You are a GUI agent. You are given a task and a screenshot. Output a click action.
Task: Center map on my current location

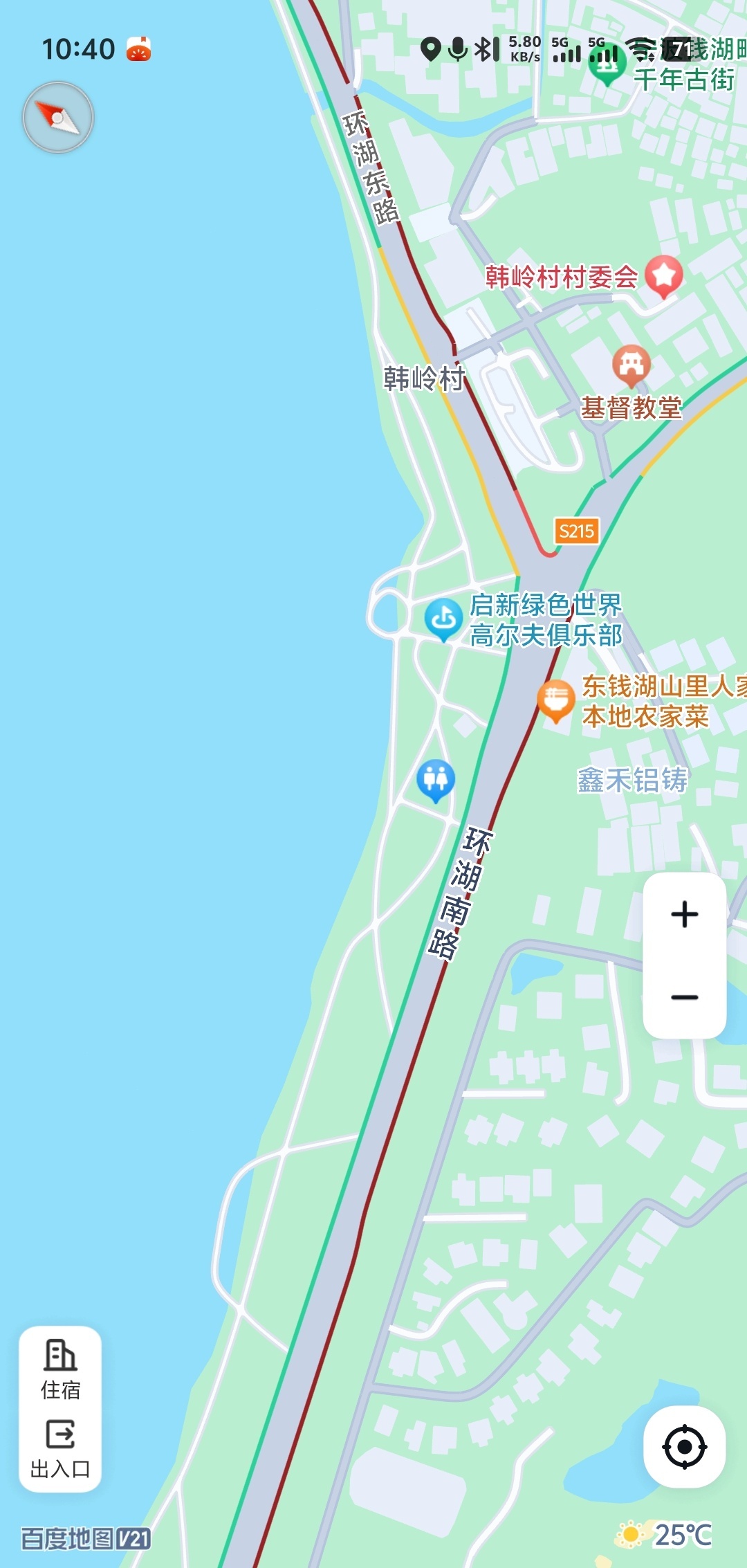tap(684, 1446)
